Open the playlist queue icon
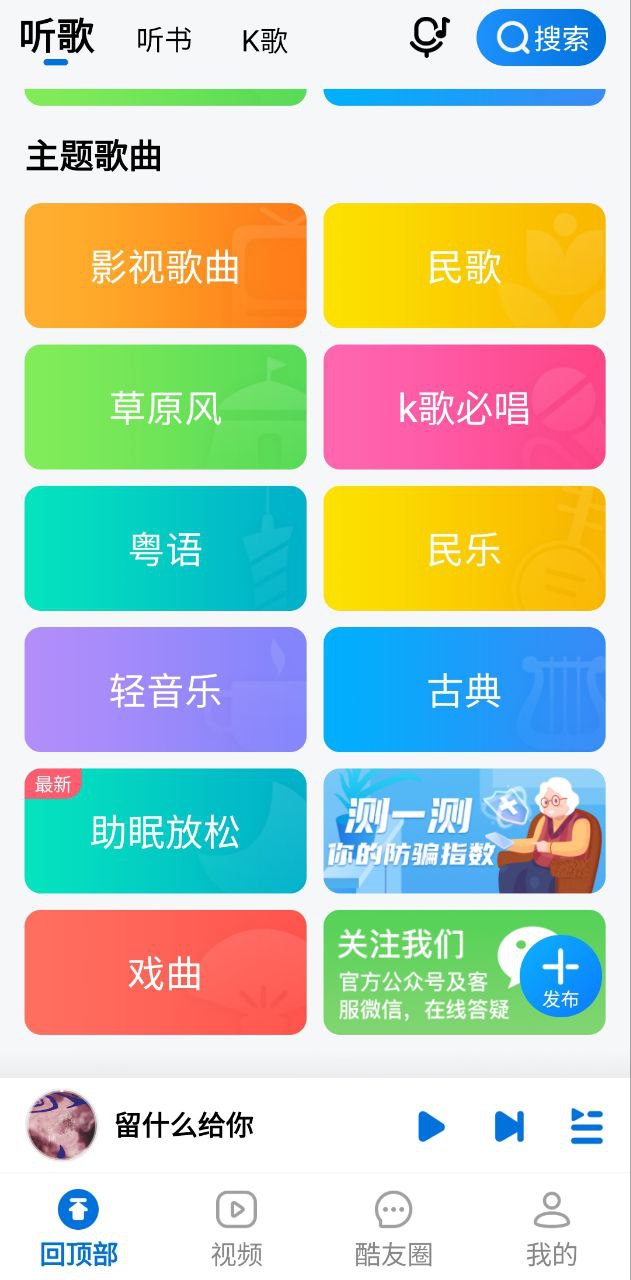Viewport: 631px width, 1280px height. coord(587,1126)
